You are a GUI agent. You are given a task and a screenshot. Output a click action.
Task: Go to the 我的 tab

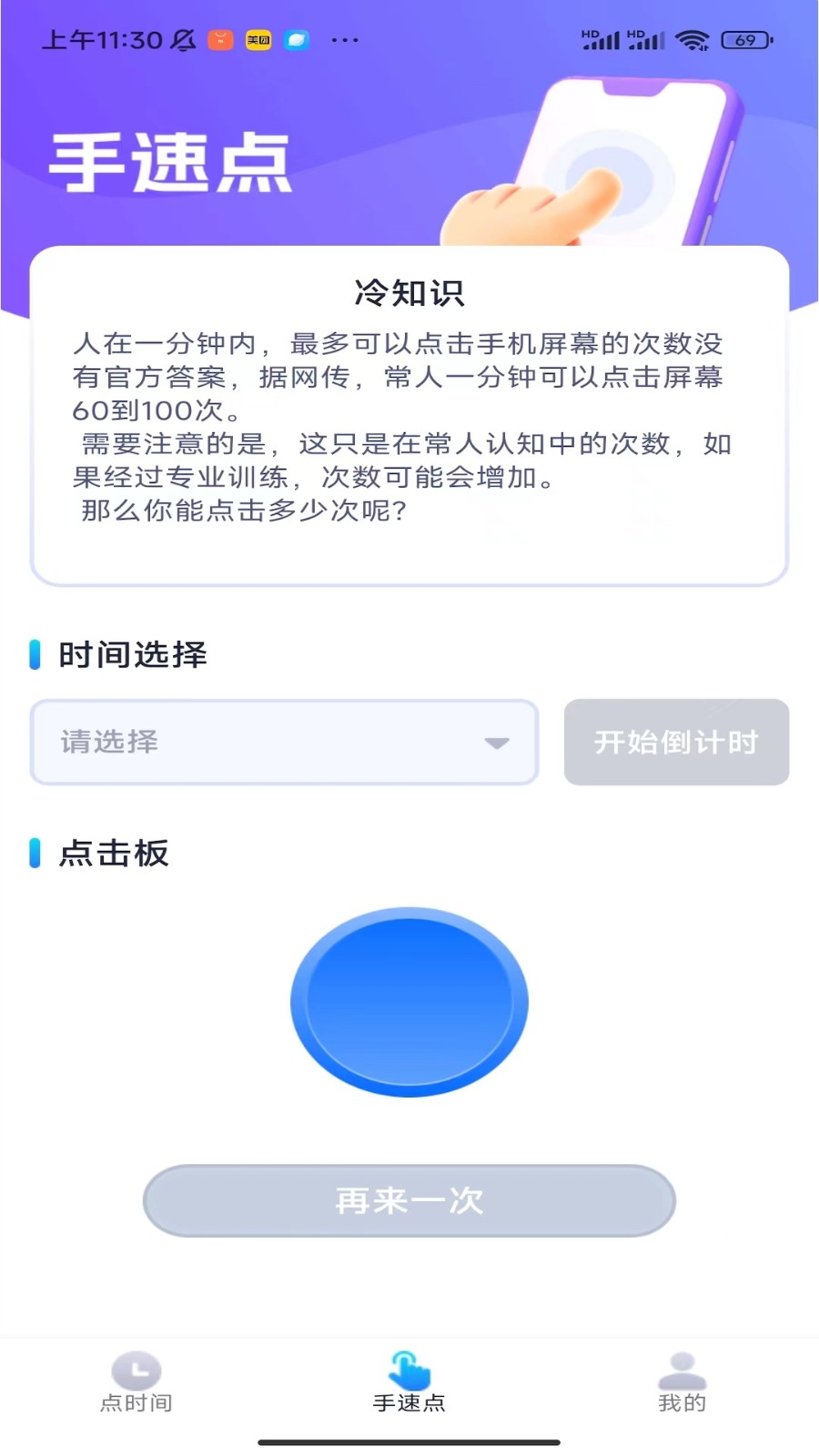(x=682, y=1383)
